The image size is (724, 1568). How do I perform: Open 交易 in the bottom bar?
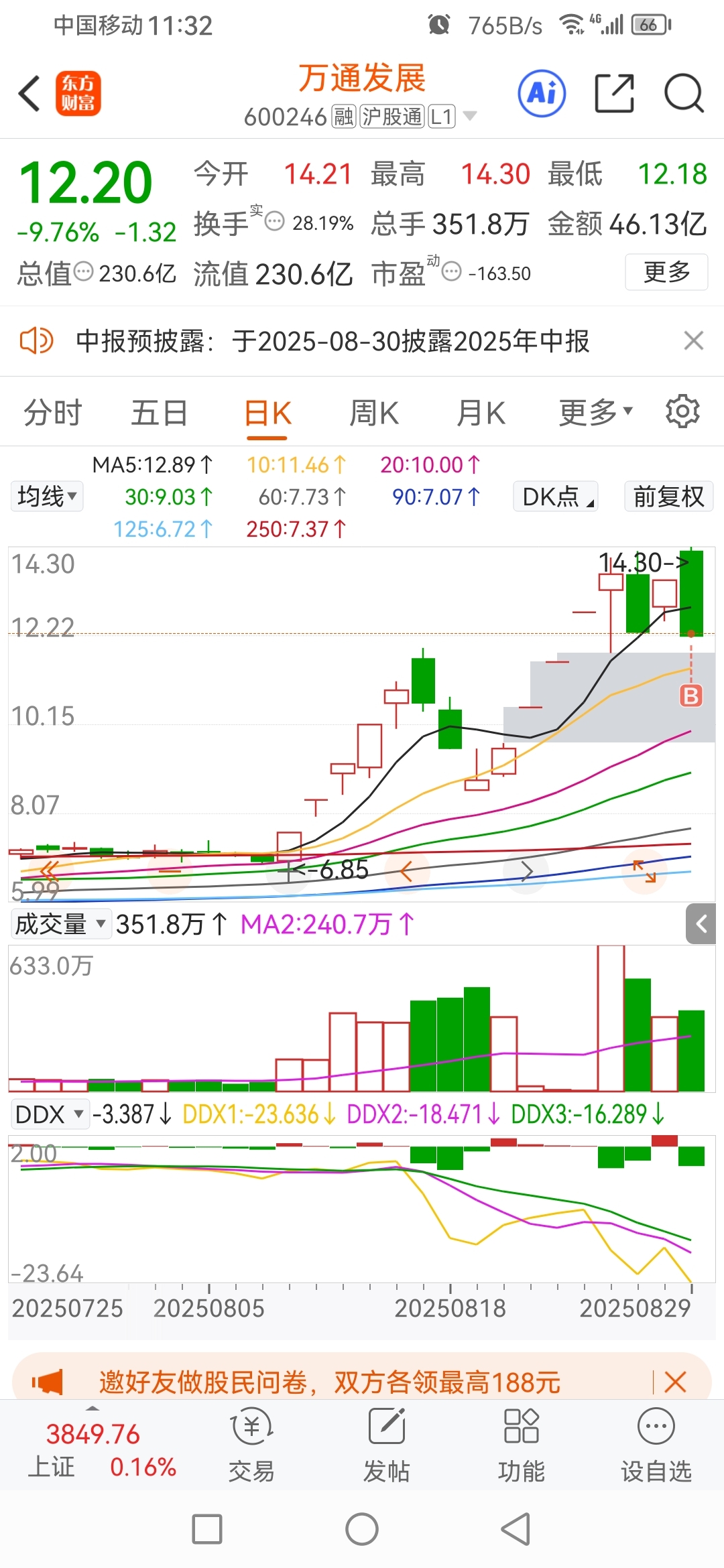coord(251,1445)
